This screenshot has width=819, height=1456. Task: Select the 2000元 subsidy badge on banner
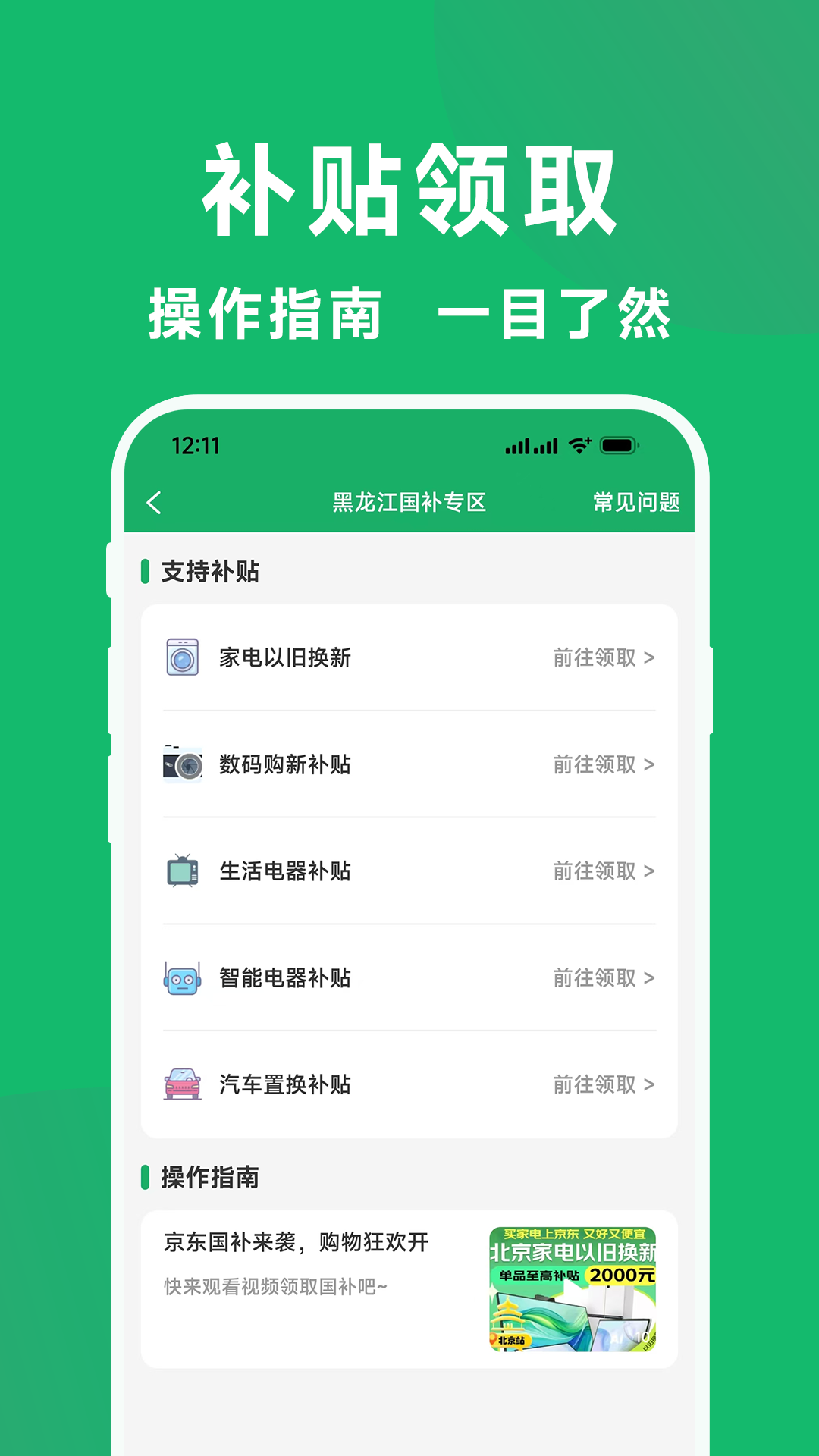click(x=623, y=1274)
